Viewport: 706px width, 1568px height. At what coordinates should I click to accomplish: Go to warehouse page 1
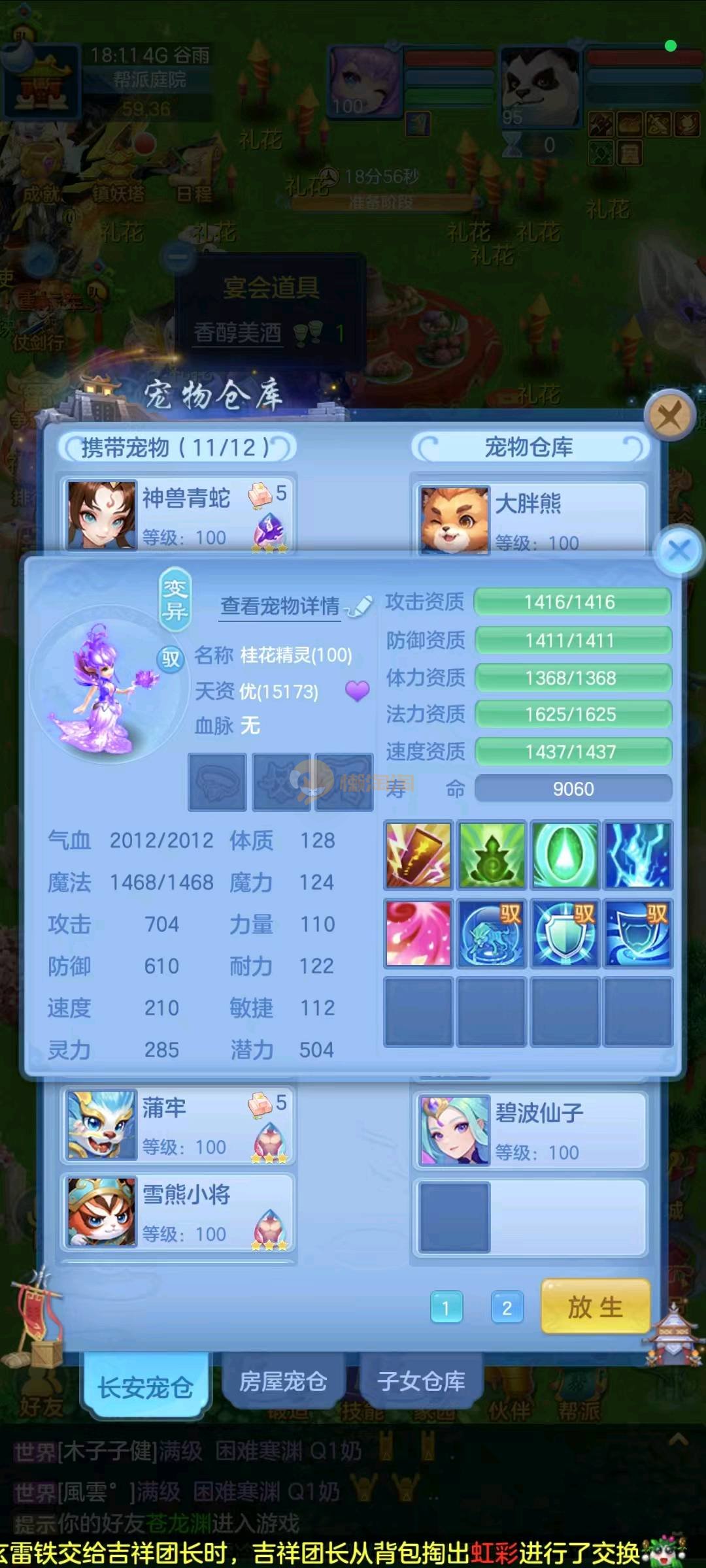click(x=446, y=1308)
